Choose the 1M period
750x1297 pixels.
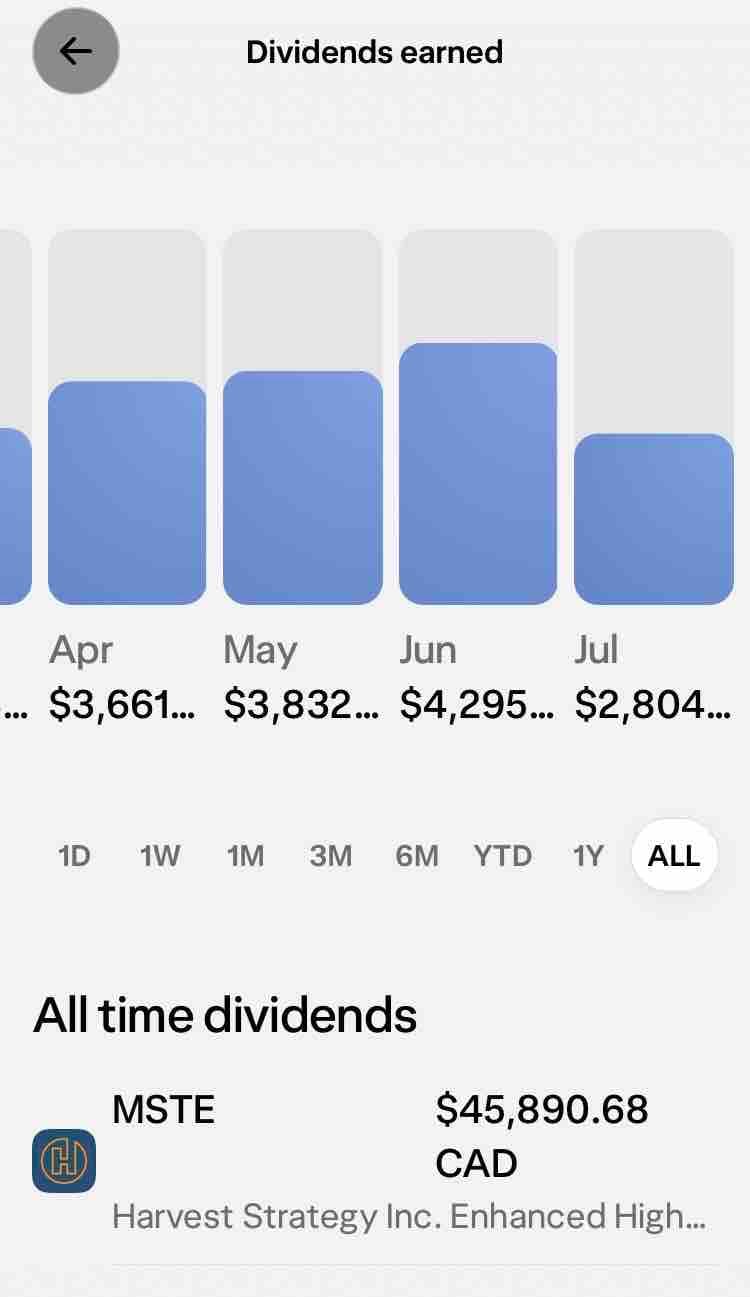point(245,856)
